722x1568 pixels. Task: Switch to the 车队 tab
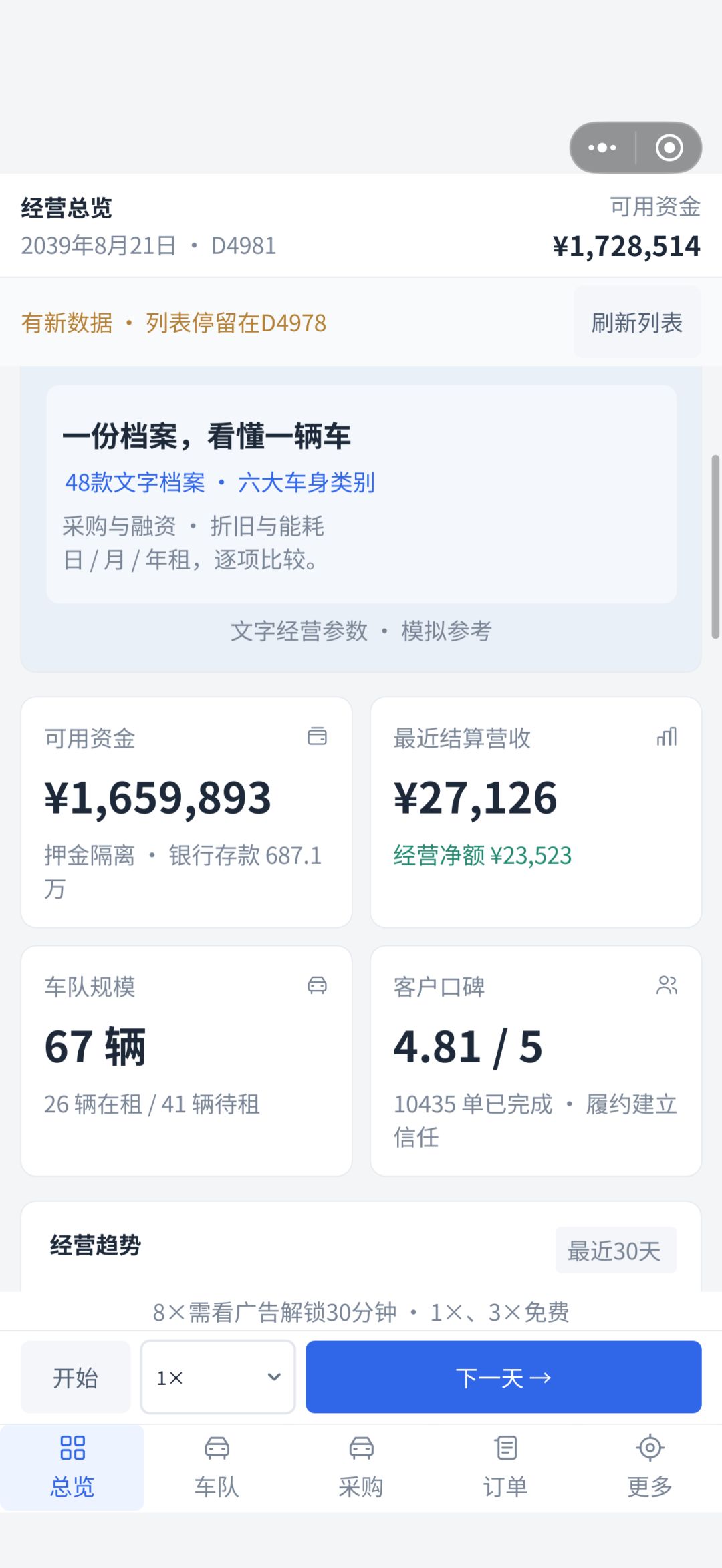click(x=217, y=1468)
